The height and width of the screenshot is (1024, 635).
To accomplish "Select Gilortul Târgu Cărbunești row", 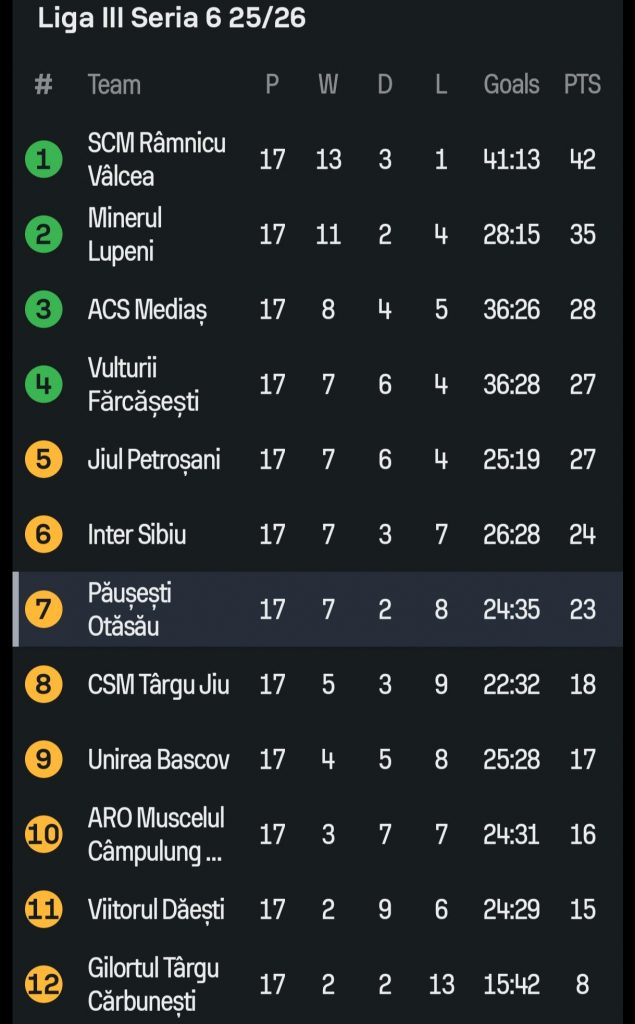I will 318,985.
